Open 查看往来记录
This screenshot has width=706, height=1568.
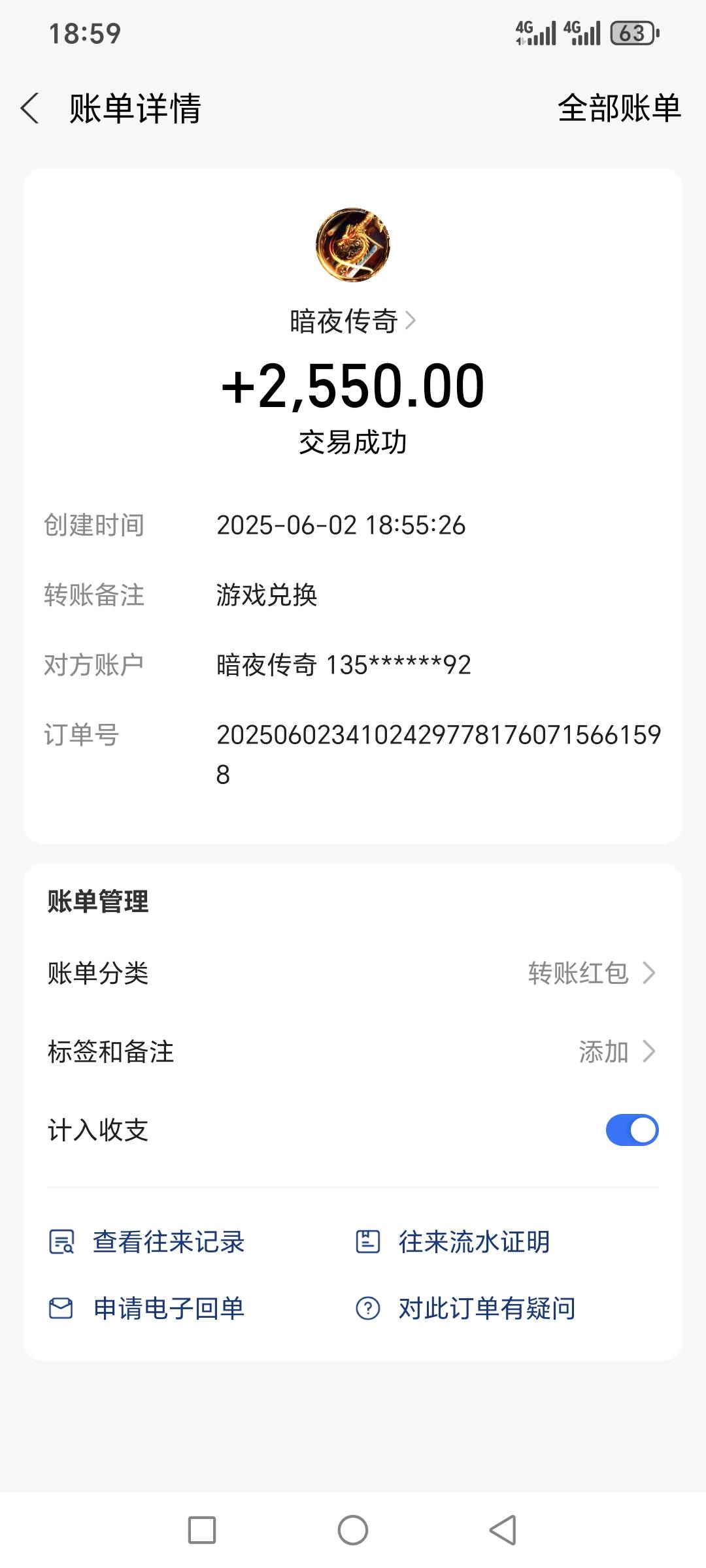147,1241
